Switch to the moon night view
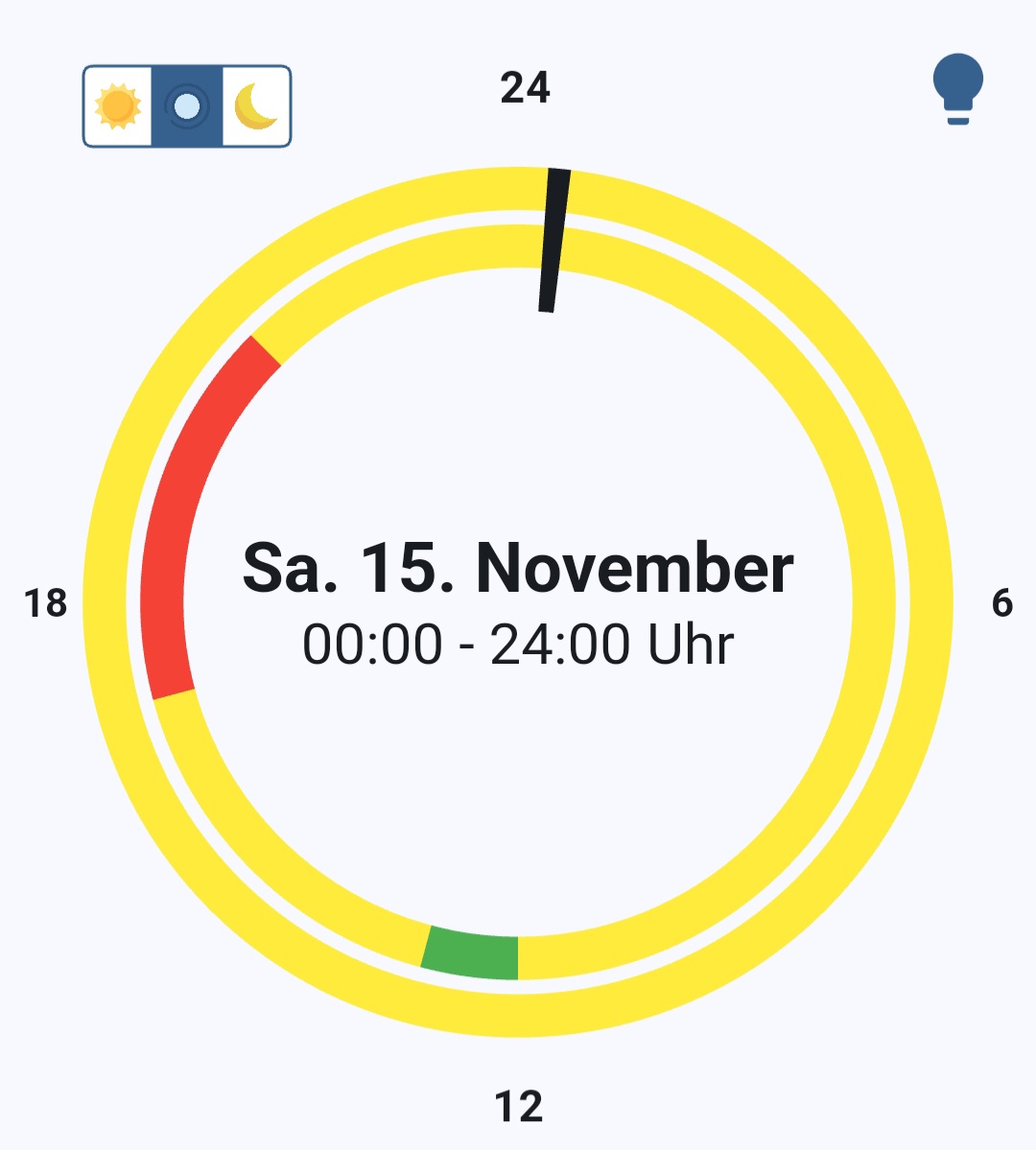Screen dimensions: 1036x1150 256,106
